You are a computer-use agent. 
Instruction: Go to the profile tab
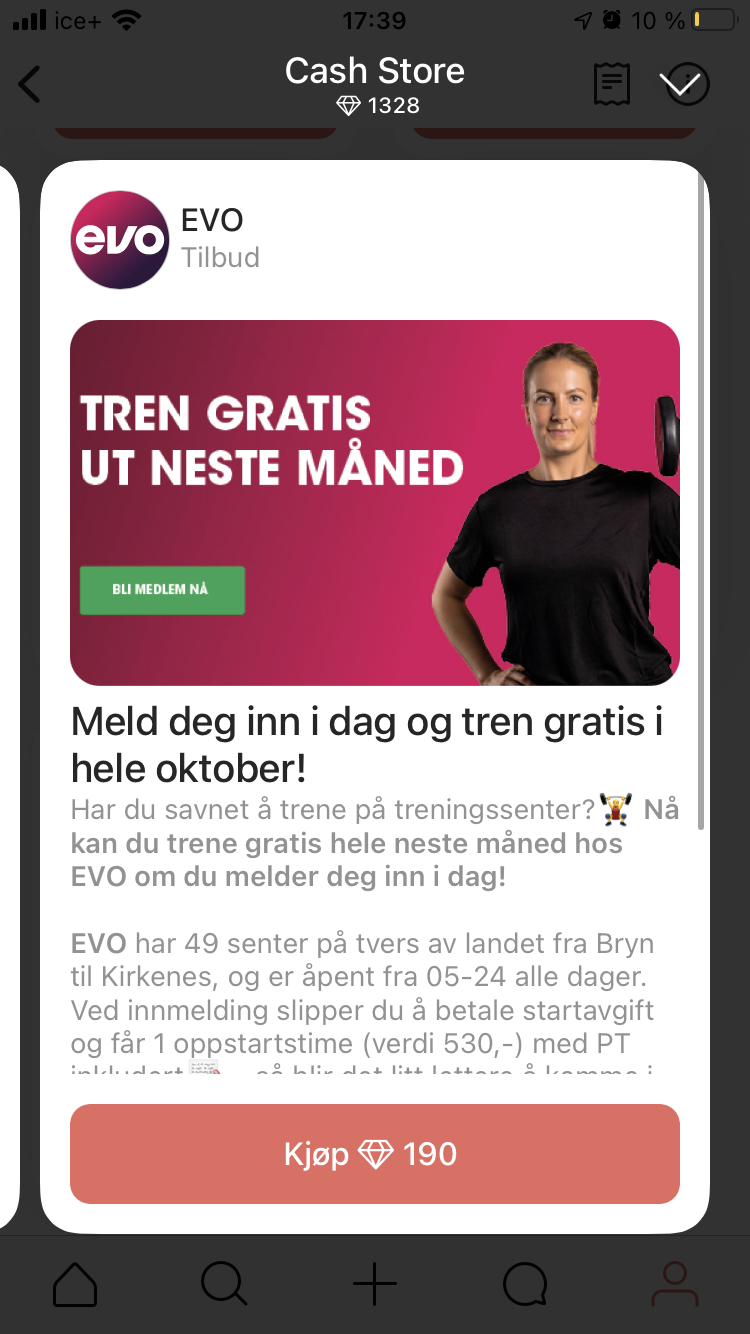click(x=675, y=1284)
